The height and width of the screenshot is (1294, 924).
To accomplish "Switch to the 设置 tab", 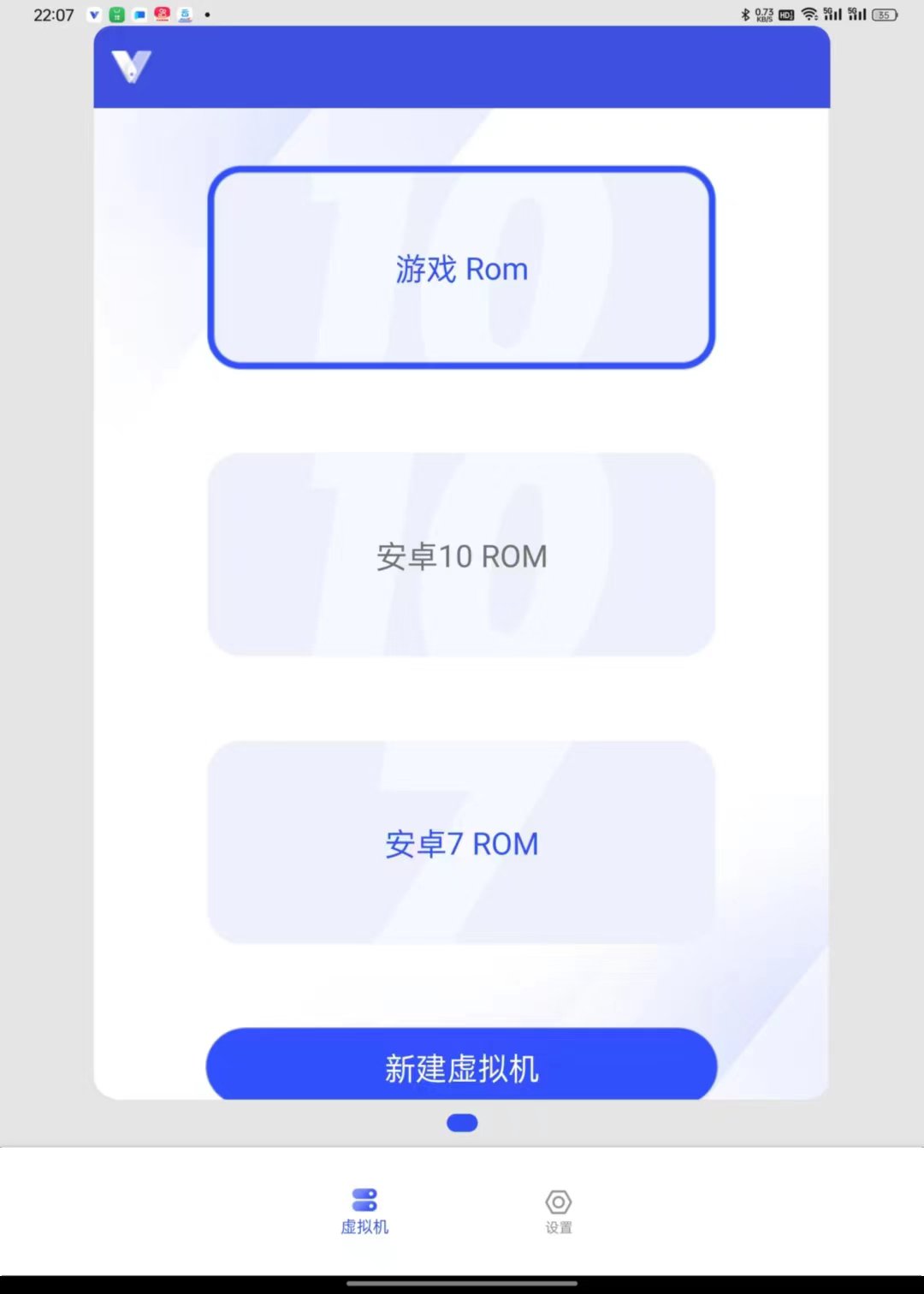I will pos(559,1211).
